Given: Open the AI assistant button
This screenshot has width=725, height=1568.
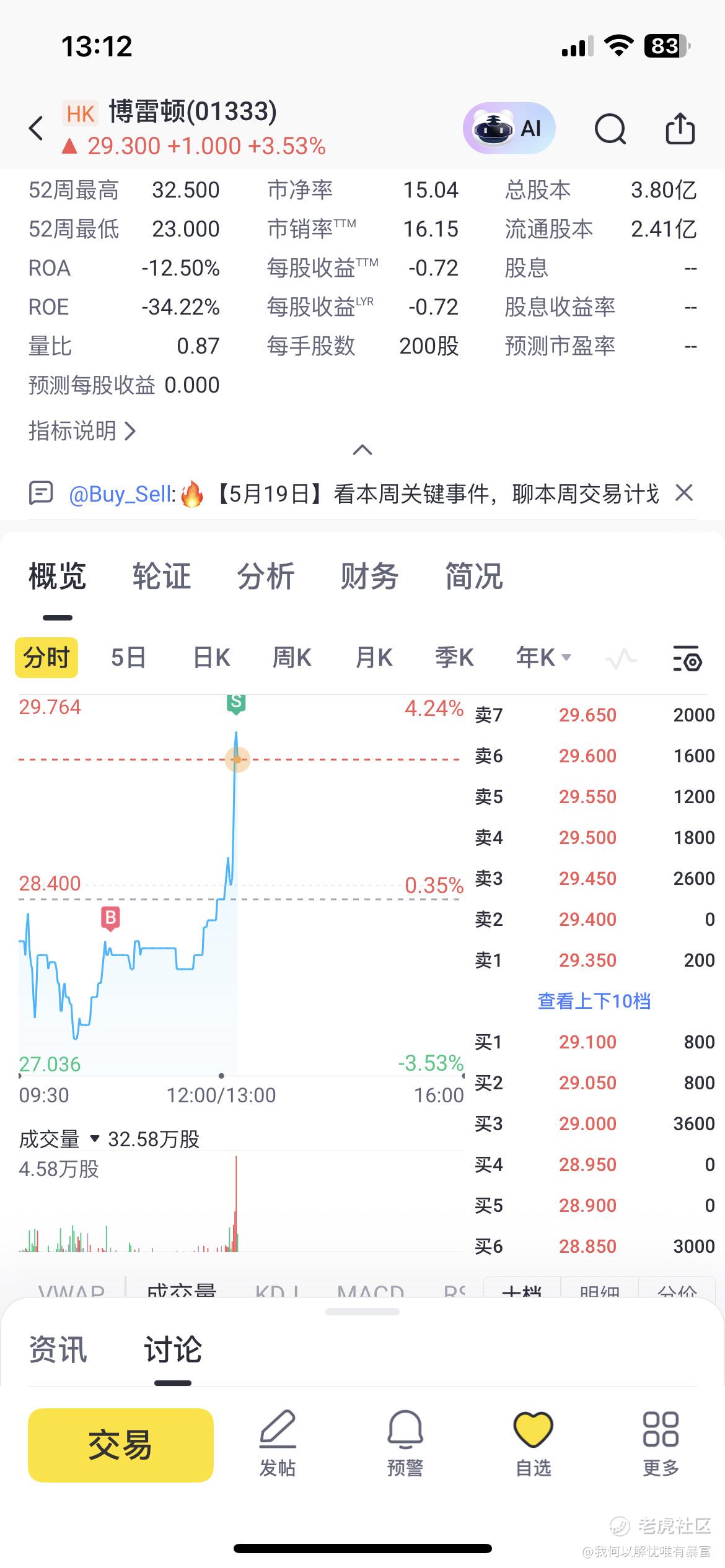Looking at the screenshot, I should coord(509,128).
